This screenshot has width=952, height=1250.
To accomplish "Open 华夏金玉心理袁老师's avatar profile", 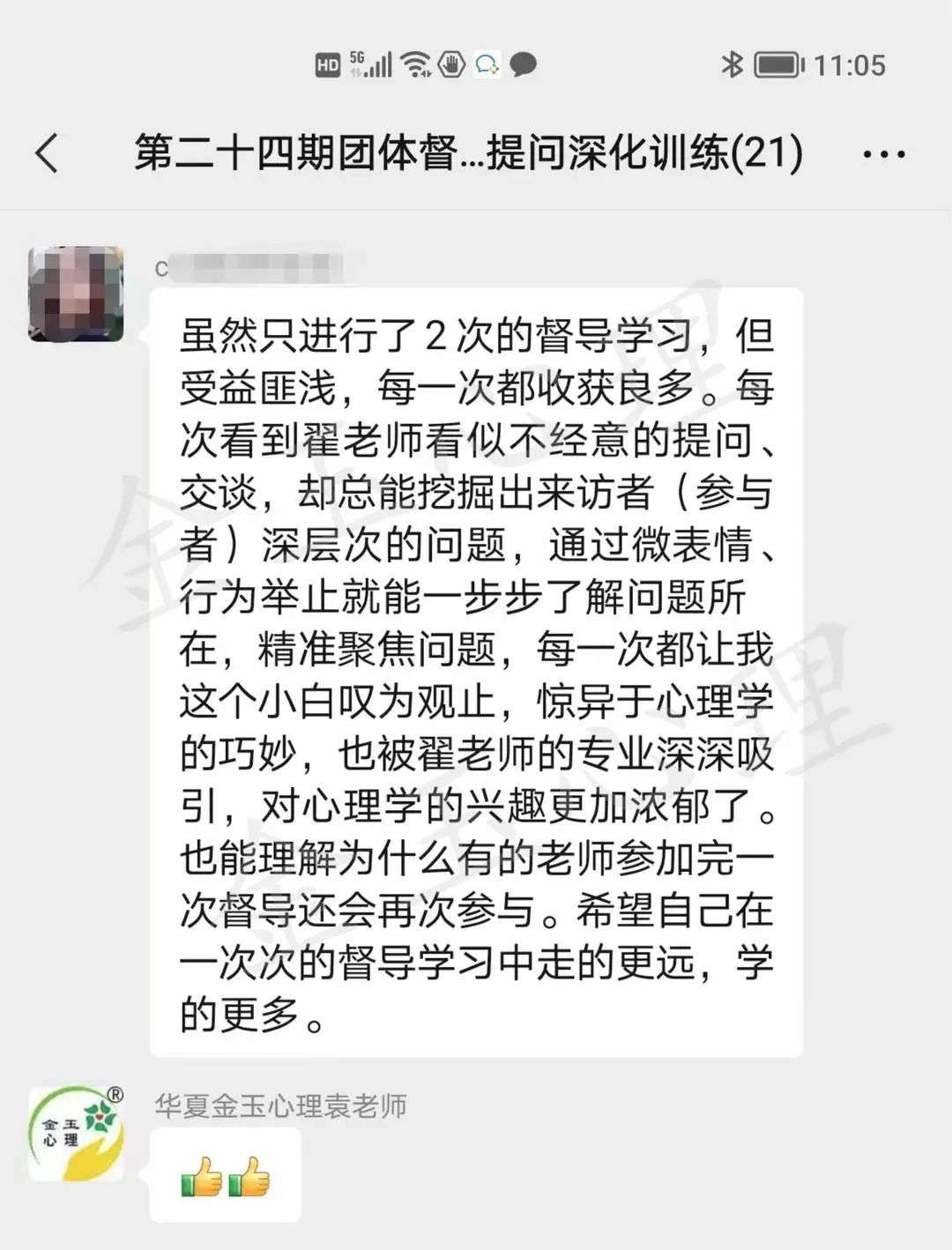I will pyautogui.click(x=76, y=1134).
